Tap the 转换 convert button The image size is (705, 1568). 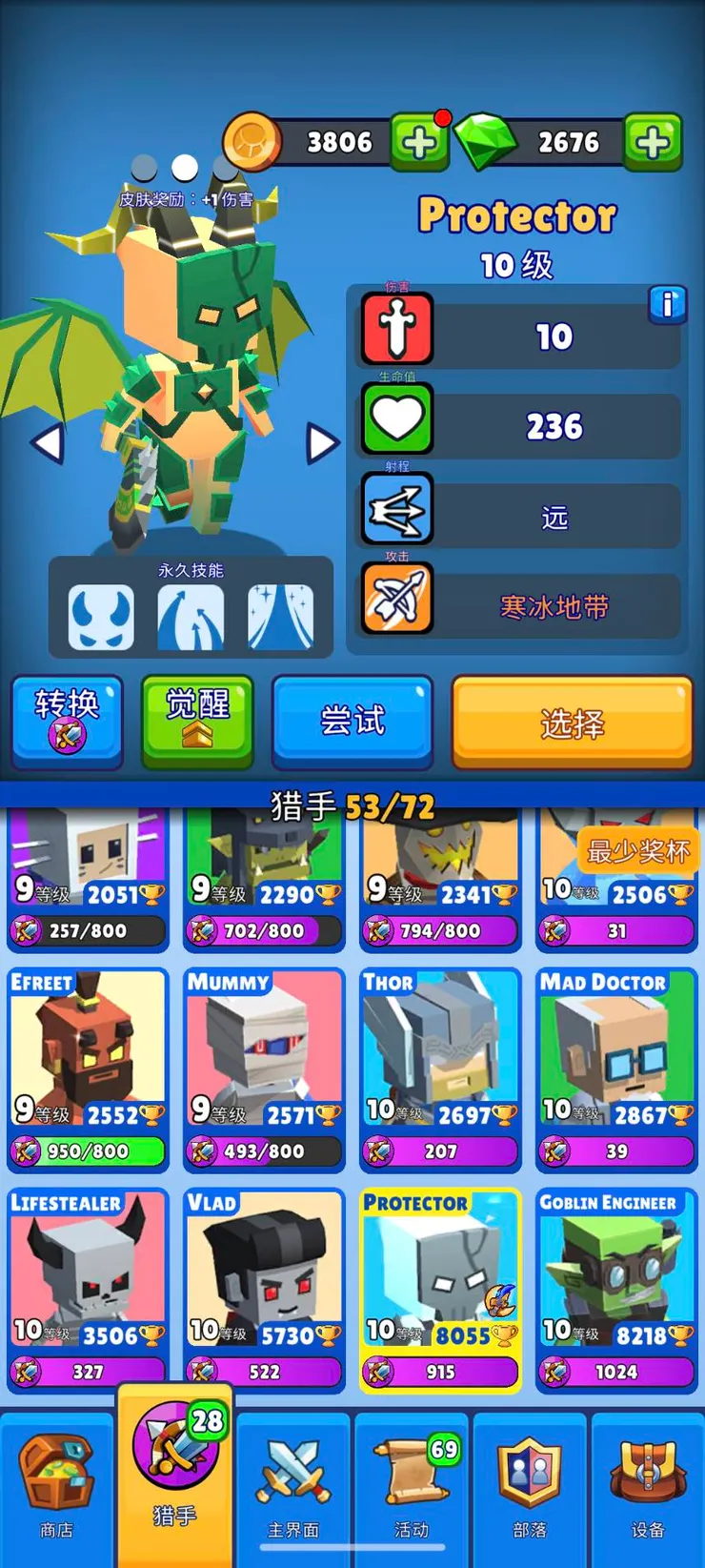click(x=67, y=722)
